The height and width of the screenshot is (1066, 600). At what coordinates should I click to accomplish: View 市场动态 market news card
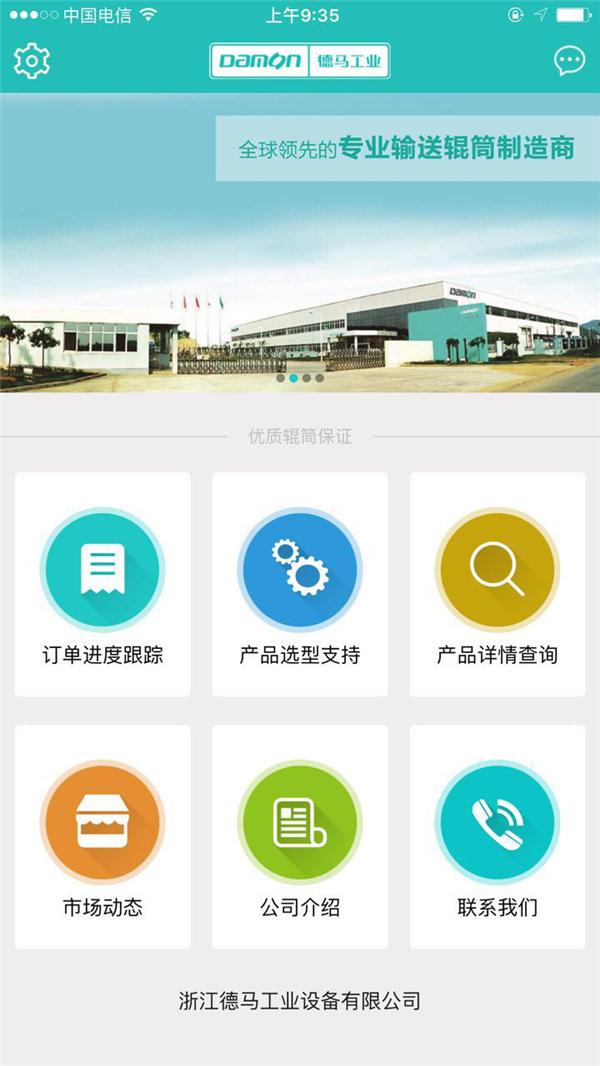(x=102, y=837)
